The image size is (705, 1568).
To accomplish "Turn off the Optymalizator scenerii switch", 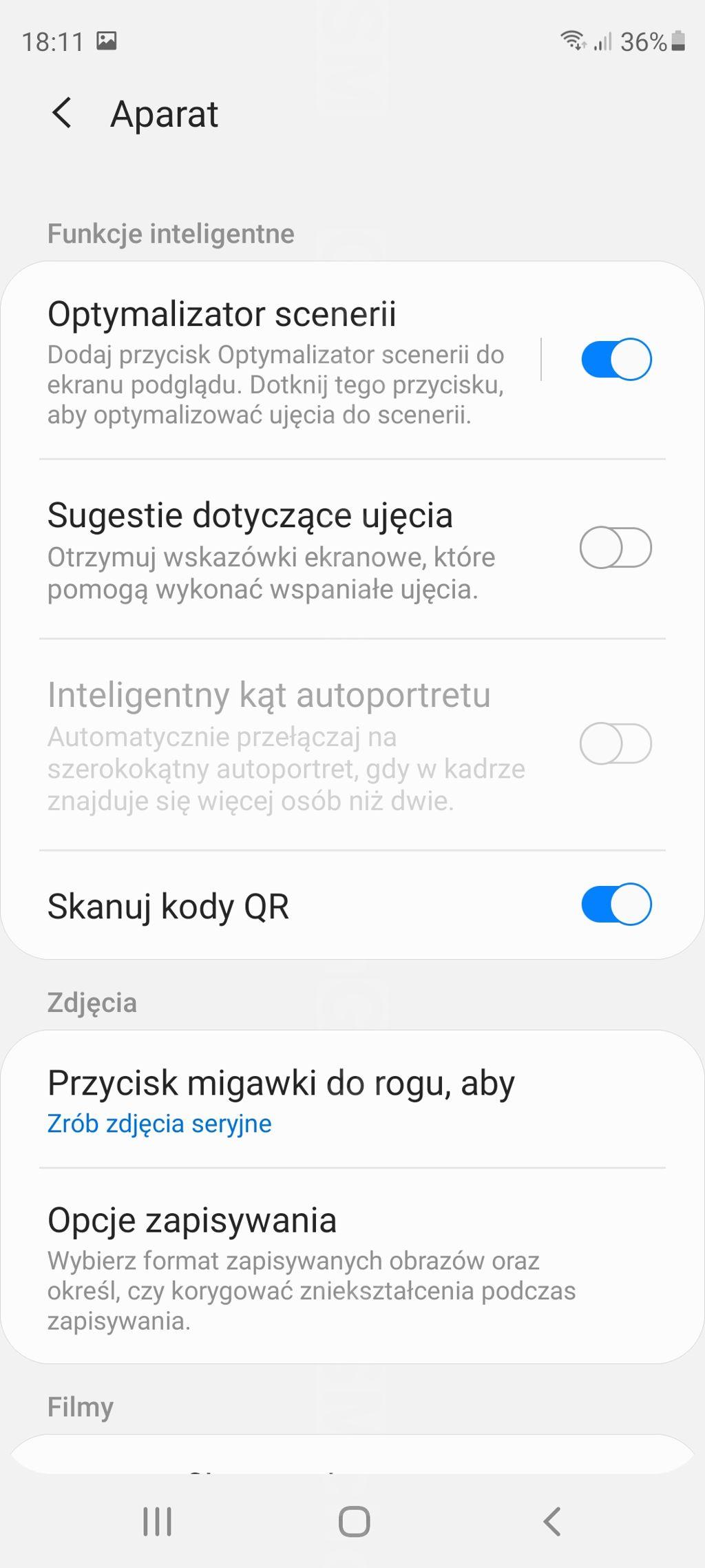I will pos(615,359).
